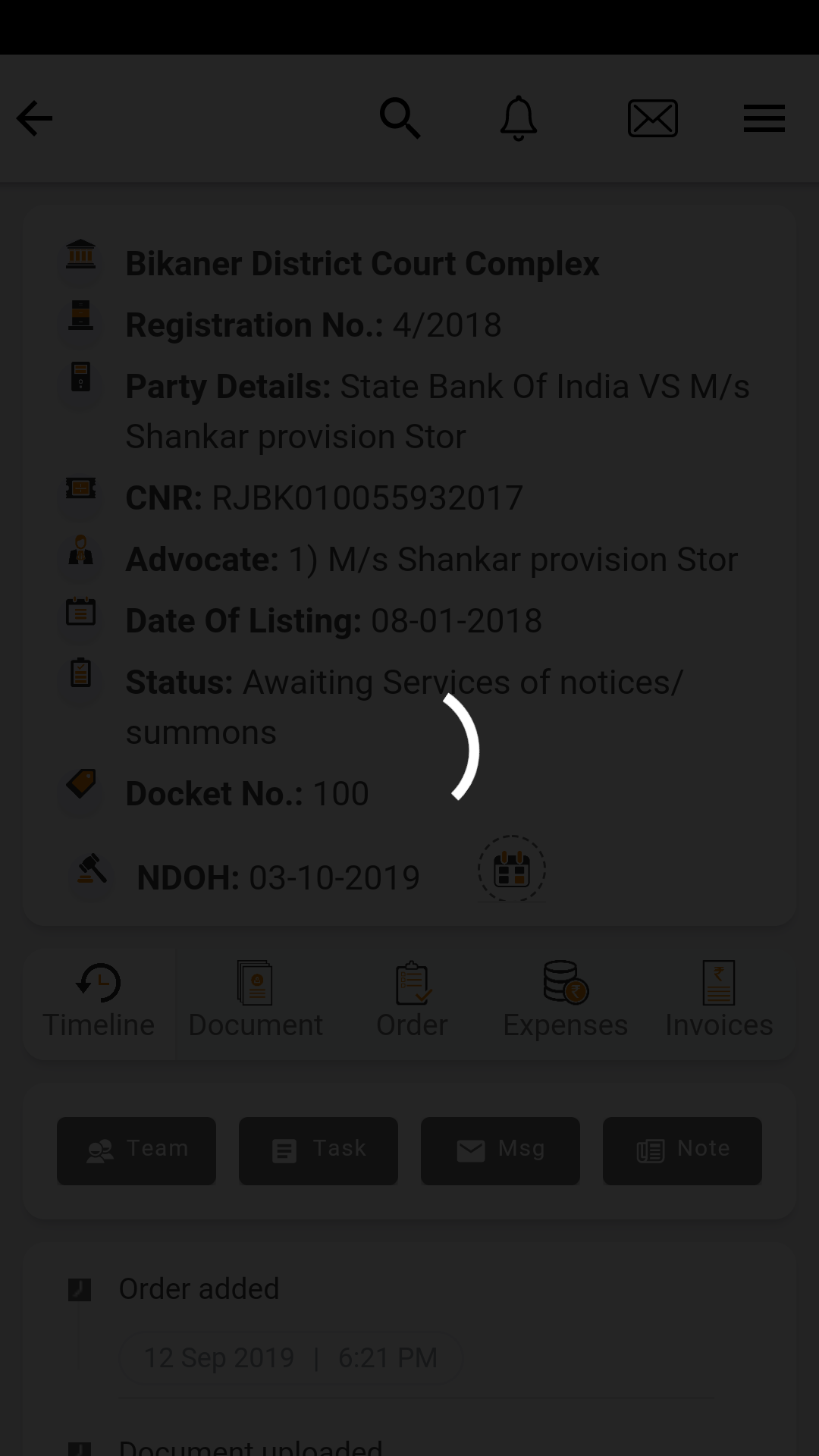Tap the Task button
Image resolution: width=819 pixels, height=1456 pixels.
pyautogui.click(x=318, y=1150)
